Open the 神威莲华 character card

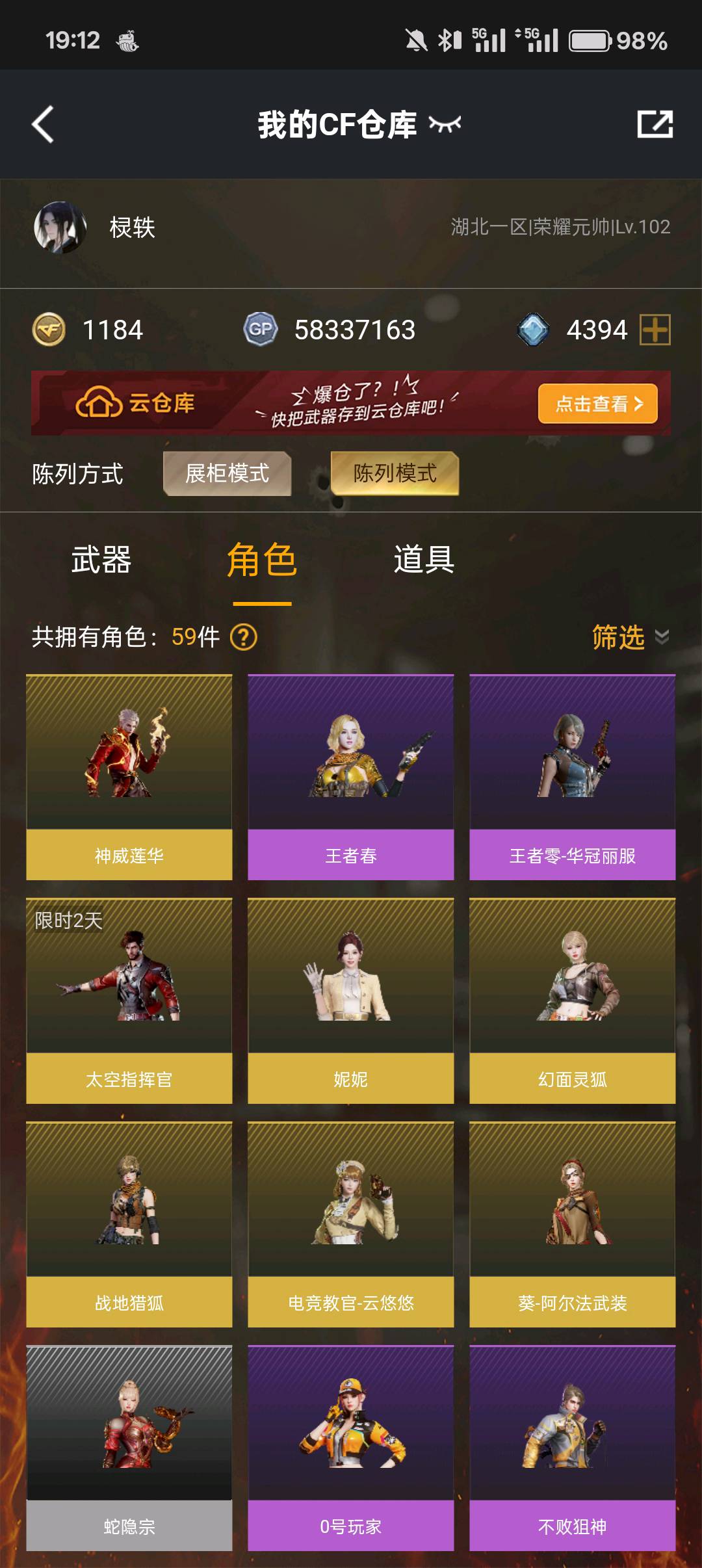[129, 777]
